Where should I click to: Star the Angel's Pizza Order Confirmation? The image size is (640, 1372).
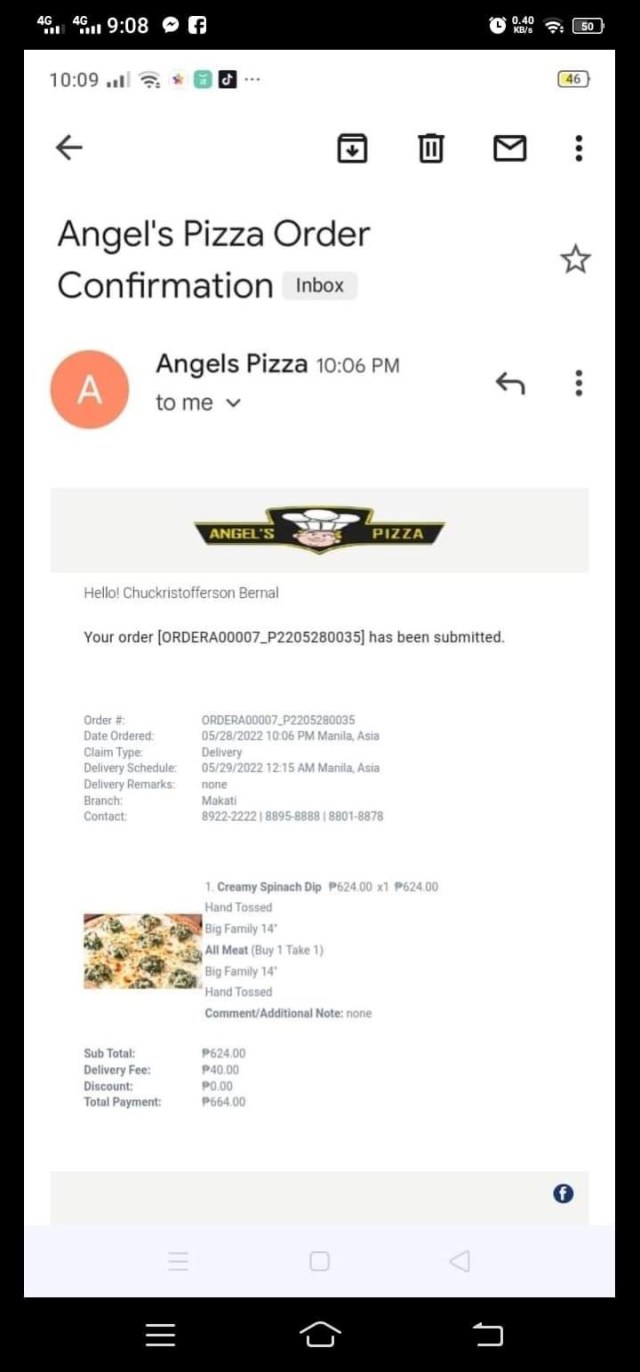pos(575,260)
